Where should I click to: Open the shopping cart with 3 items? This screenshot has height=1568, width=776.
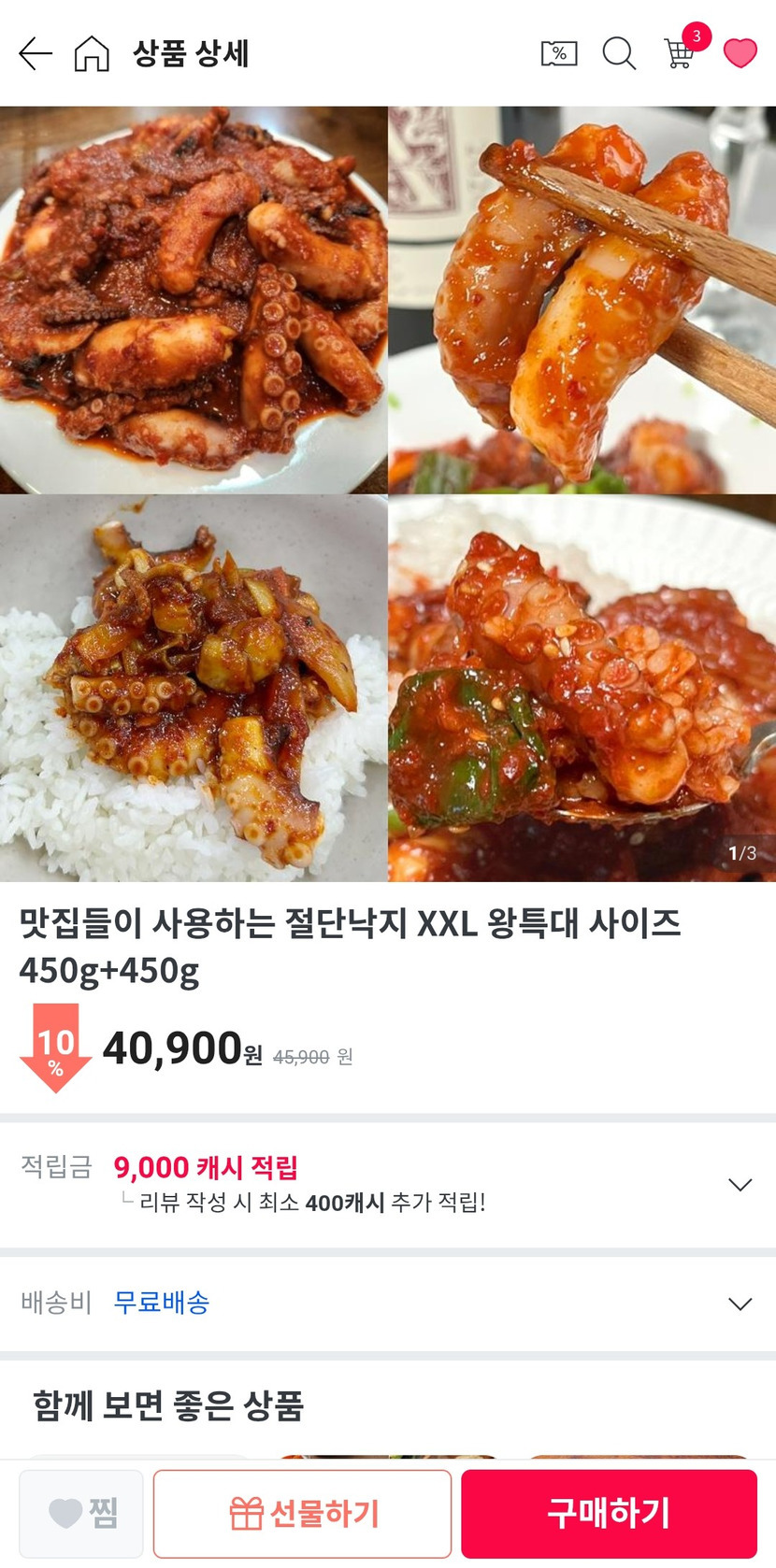[x=680, y=52]
